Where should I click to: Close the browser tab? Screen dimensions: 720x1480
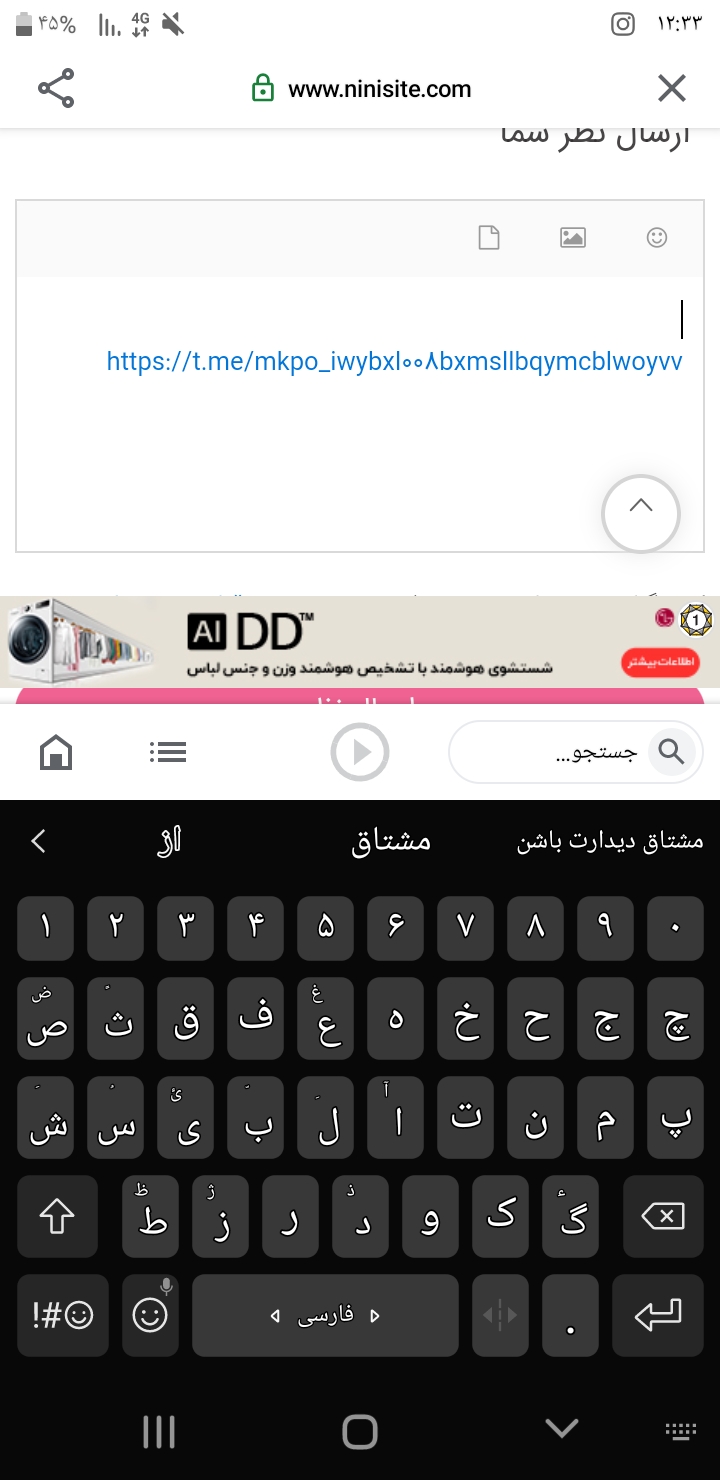coord(671,88)
